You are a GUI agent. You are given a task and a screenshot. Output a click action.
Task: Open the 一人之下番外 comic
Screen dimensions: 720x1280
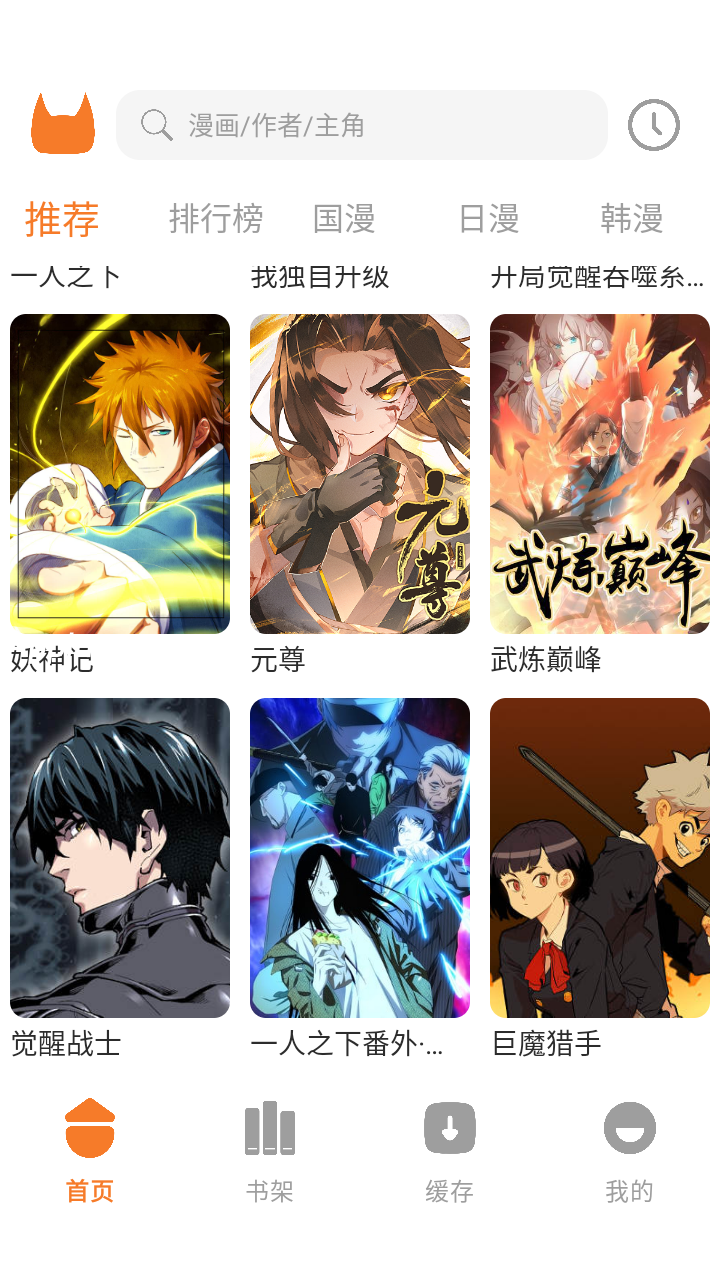(x=360, y=858)
